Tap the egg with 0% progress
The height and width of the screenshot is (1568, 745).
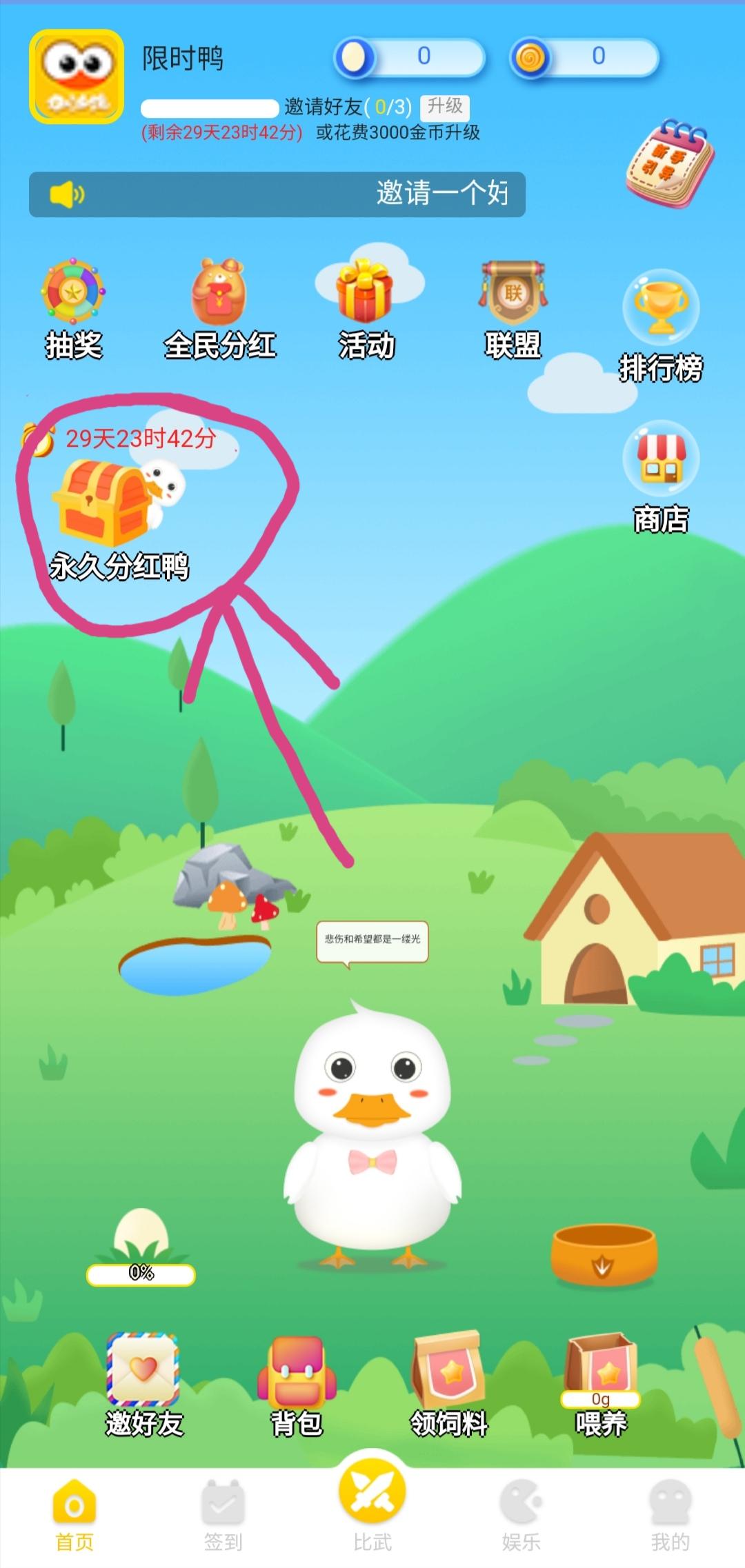click(x=141, y=1238)
